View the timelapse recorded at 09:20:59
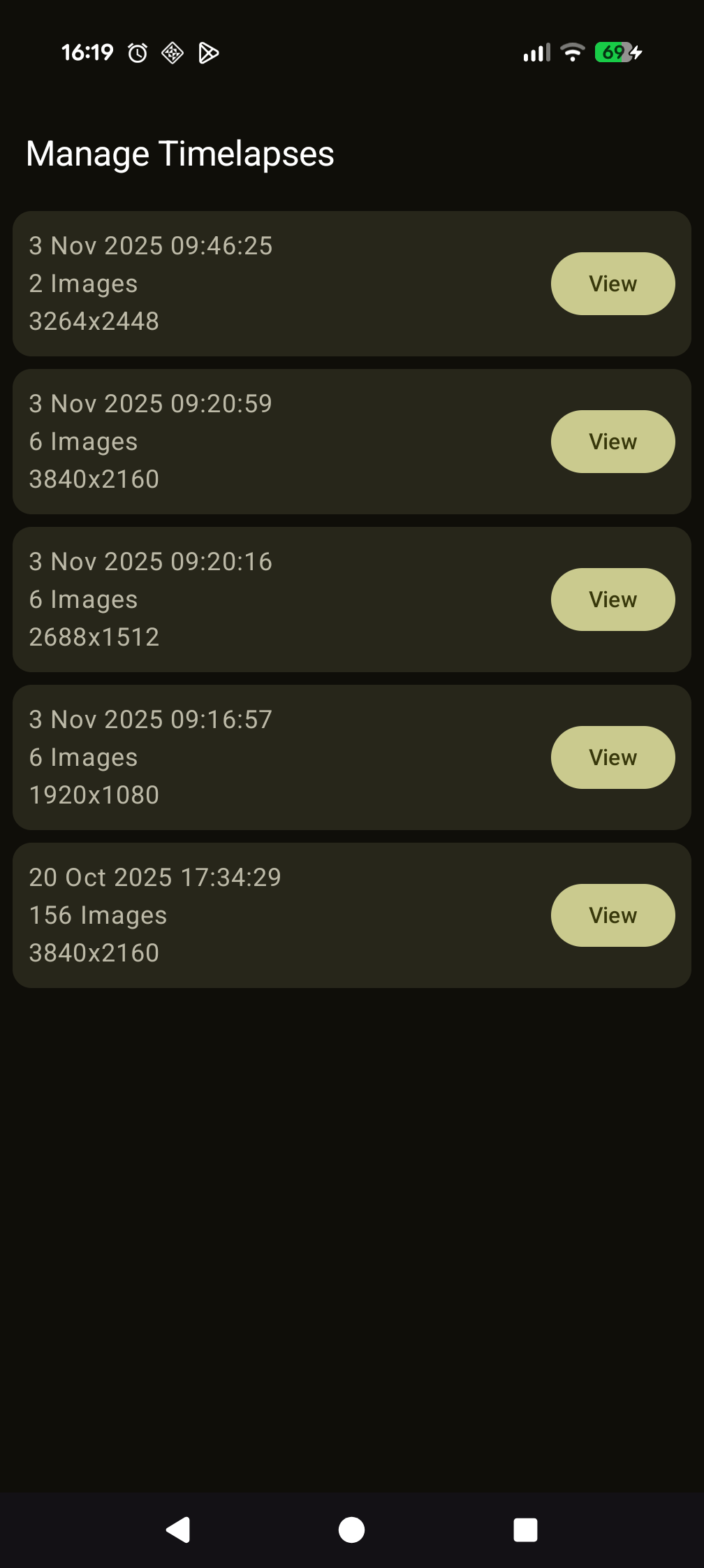Viewport: 704px width, 1568px height. tap(613, 441)
